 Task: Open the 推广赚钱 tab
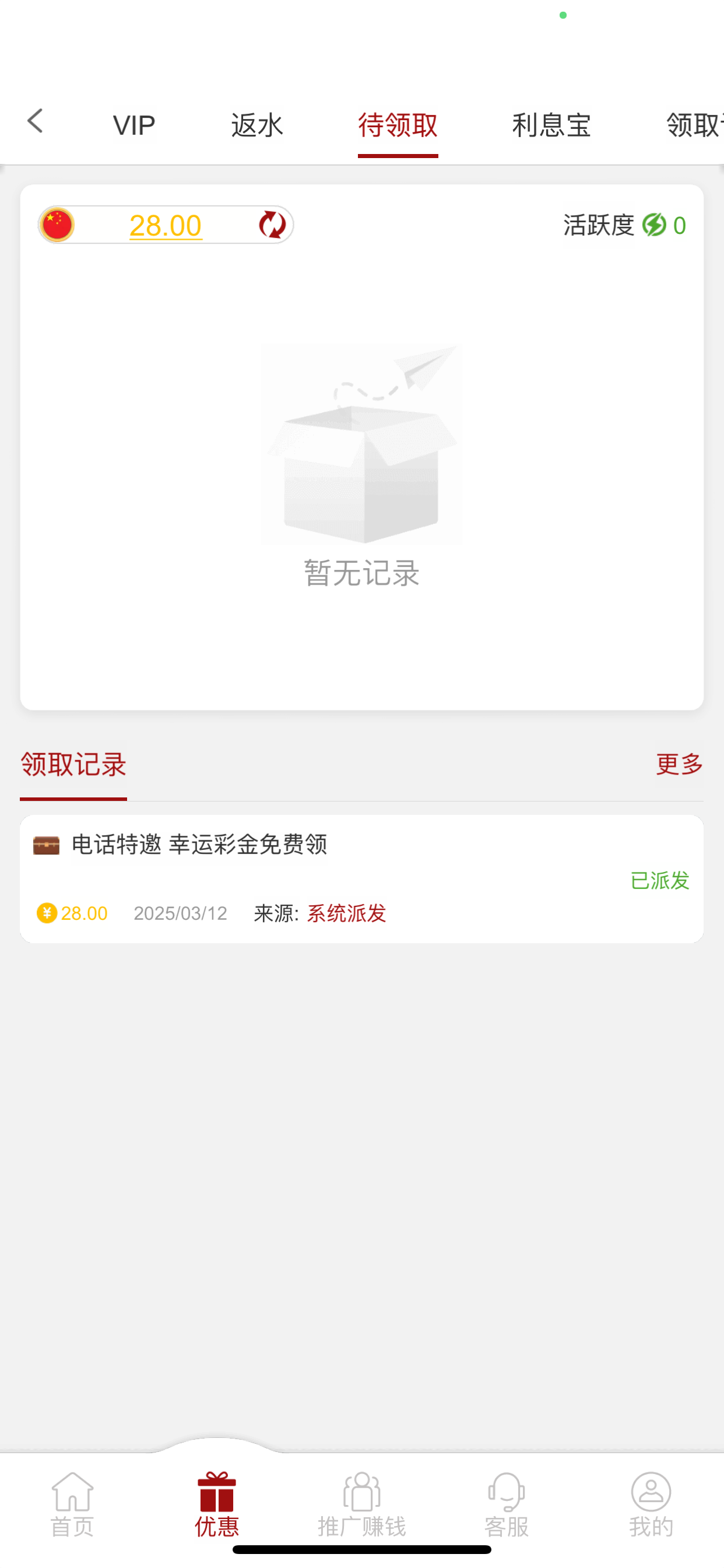coord(361,1503)
